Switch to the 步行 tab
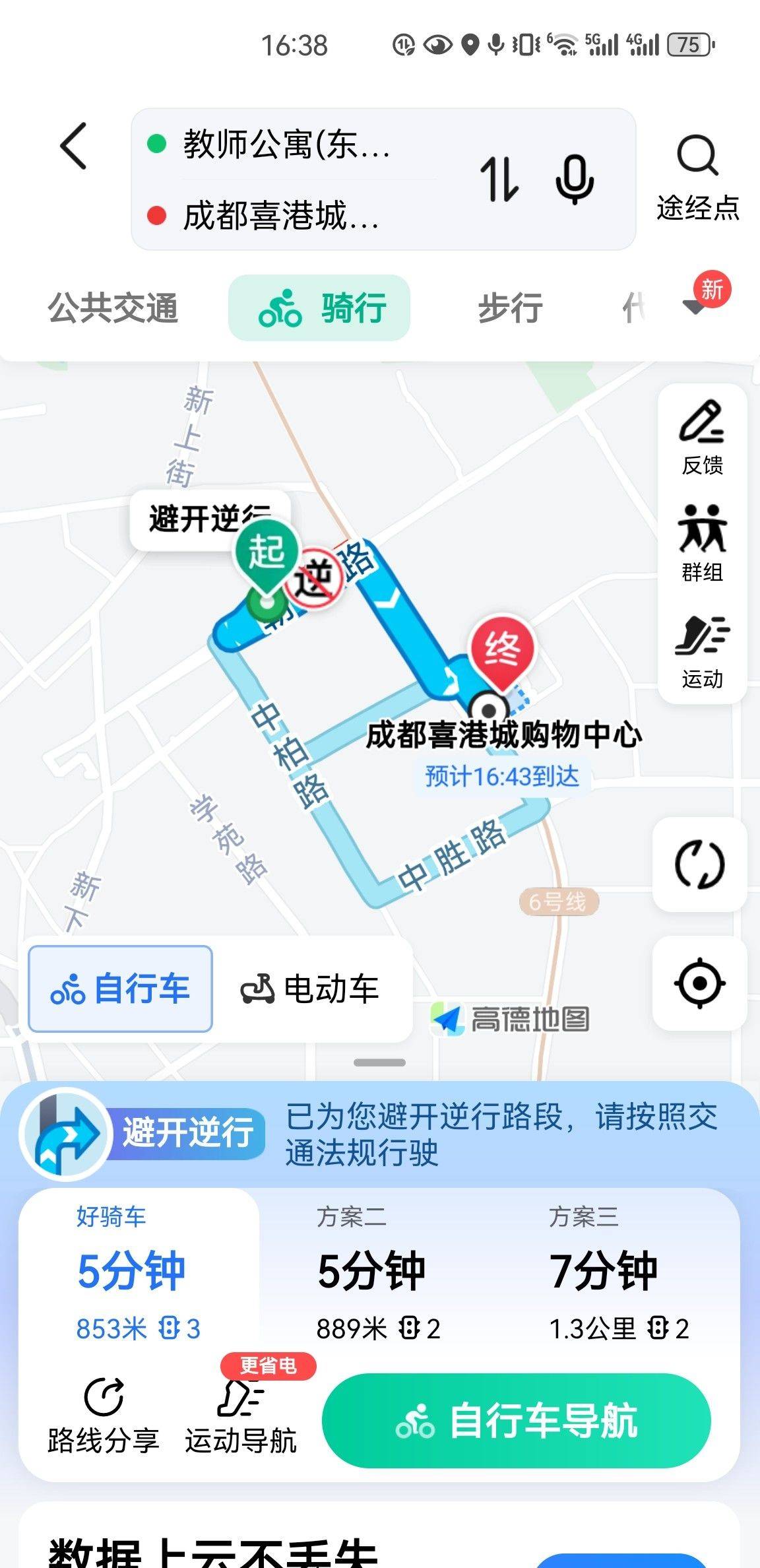760x1568 pixels. 510,308
